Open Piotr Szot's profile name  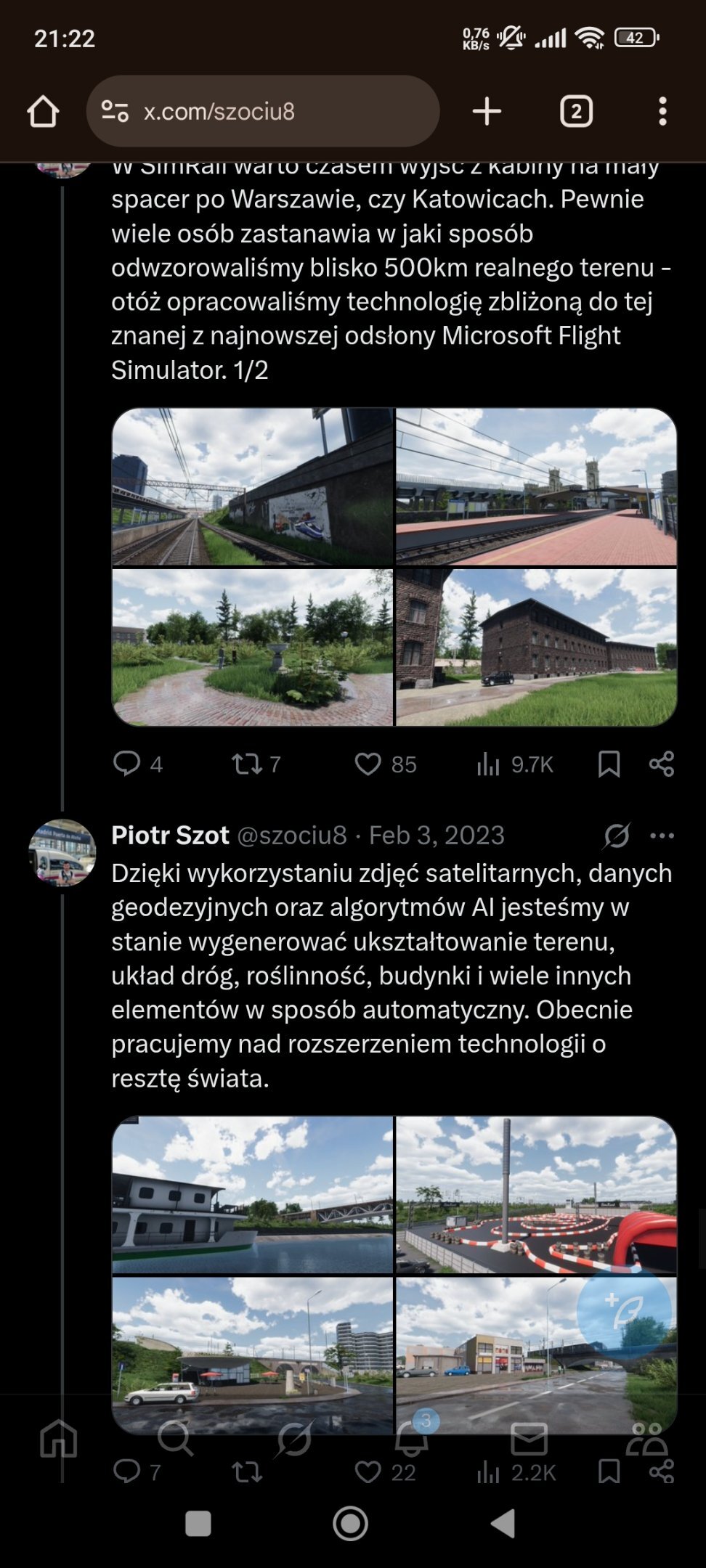pyautogui.click(x=170, y=835)
